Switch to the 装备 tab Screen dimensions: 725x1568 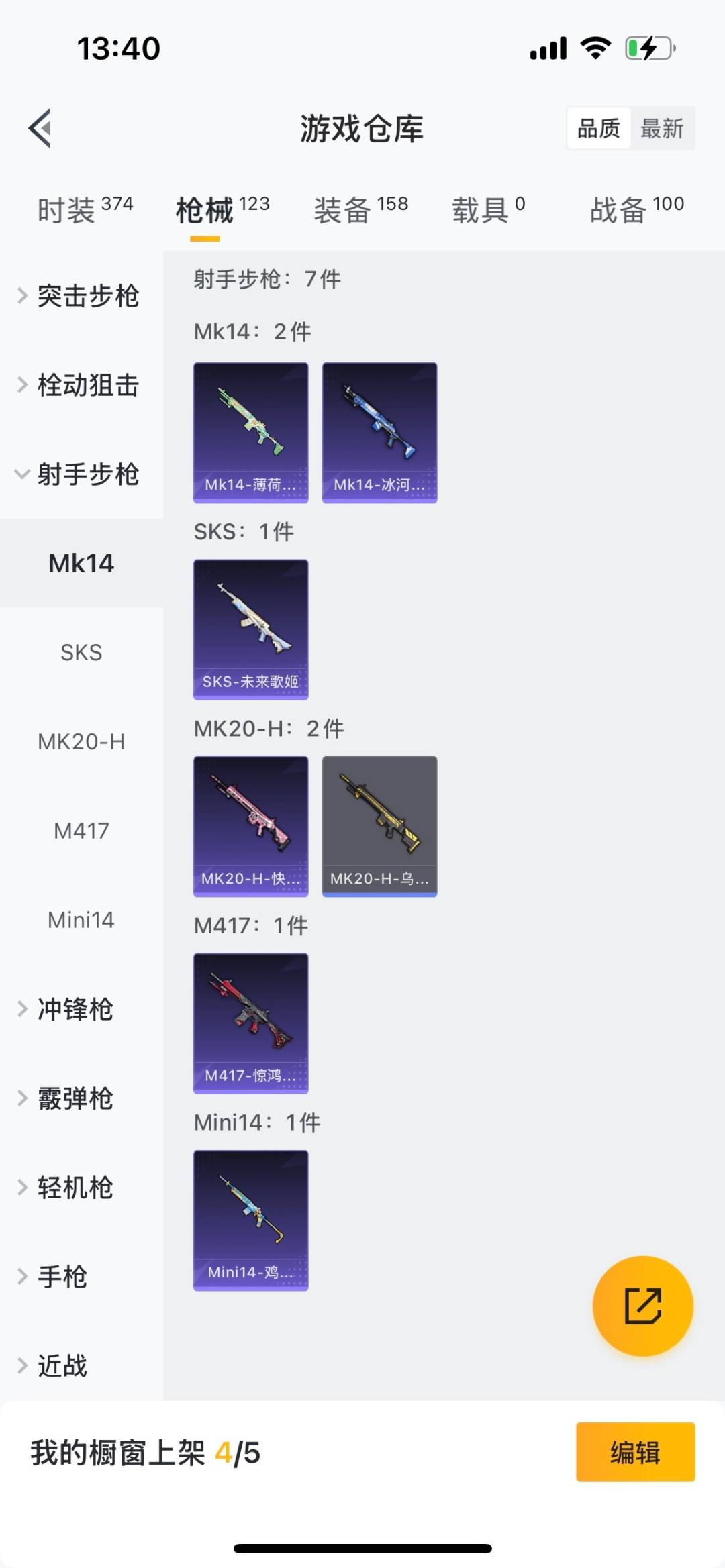[360, 210]
